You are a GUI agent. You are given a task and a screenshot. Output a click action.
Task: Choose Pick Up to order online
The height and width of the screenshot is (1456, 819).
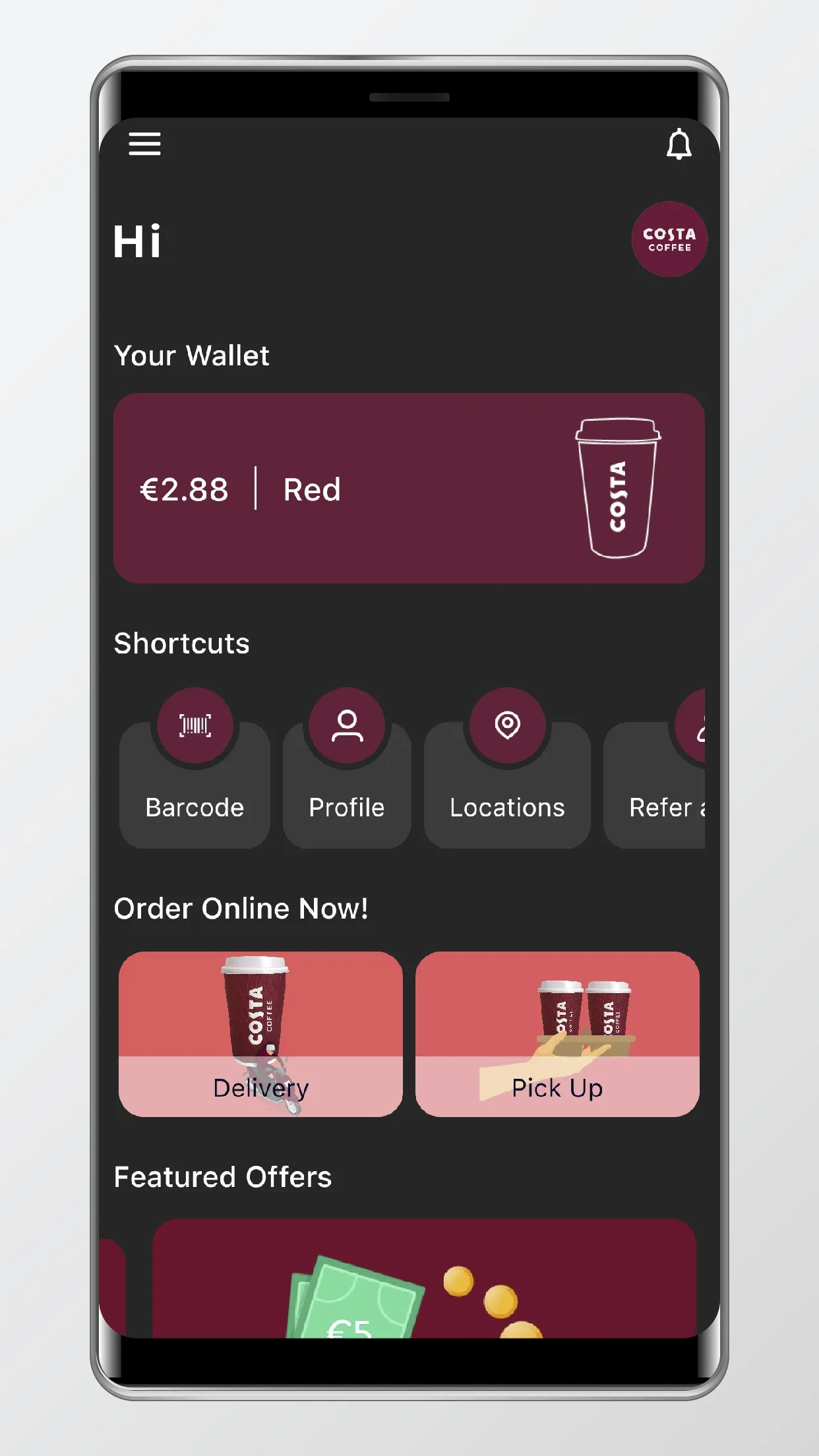tap(557, 1034)
